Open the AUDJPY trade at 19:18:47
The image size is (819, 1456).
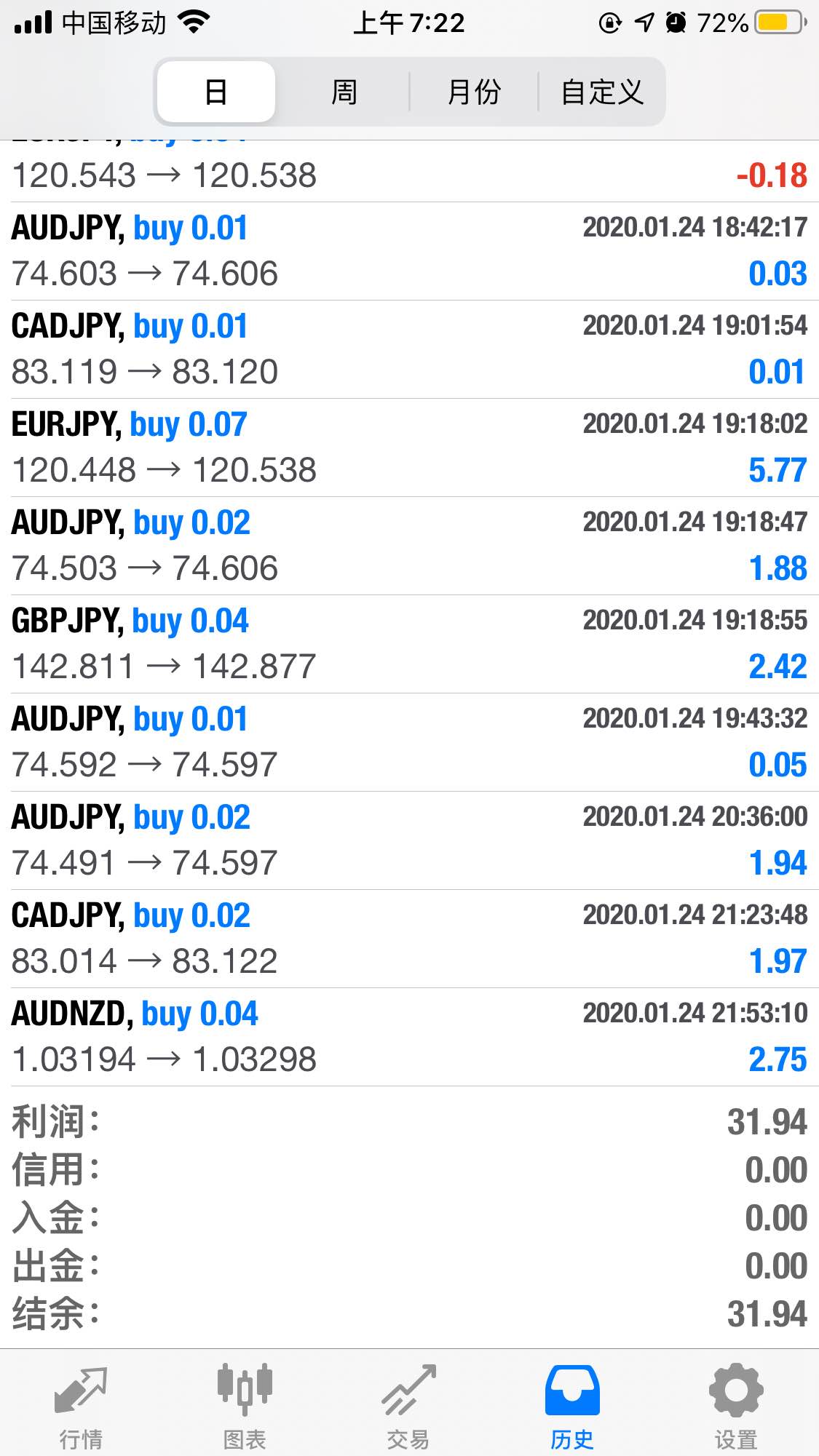[409, 546]
